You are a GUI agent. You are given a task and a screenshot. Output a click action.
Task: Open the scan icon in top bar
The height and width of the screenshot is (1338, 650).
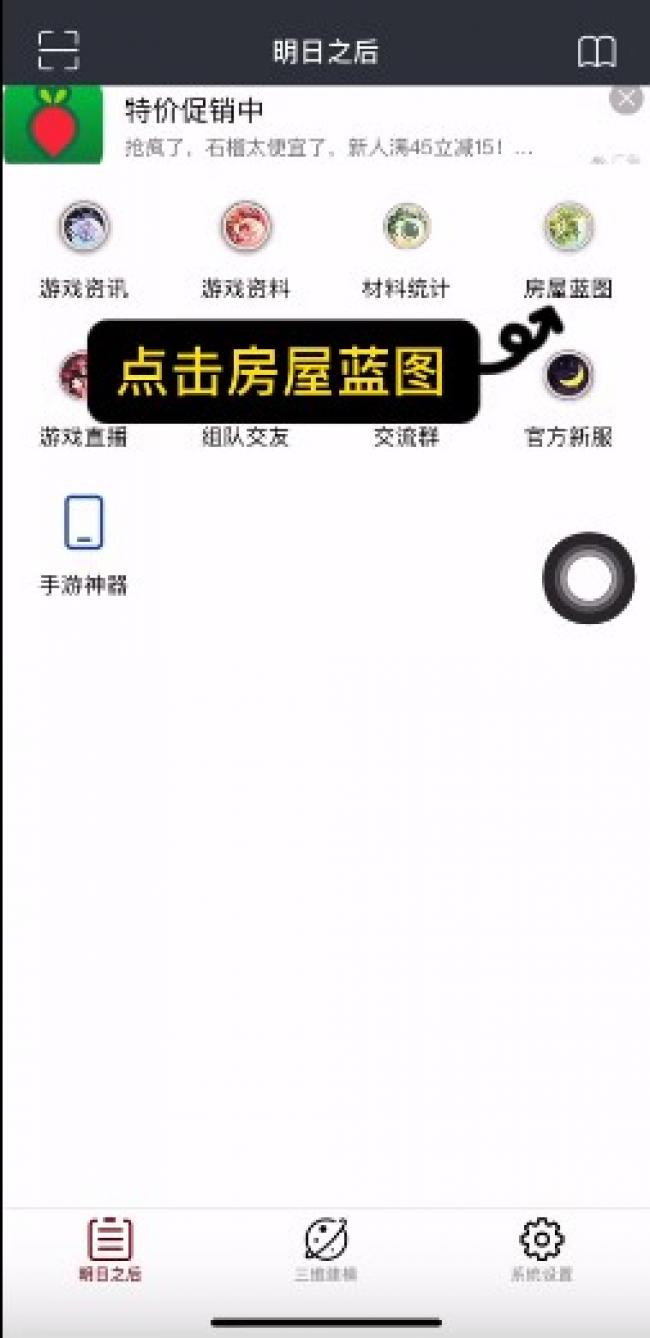(x=58, y=51)
